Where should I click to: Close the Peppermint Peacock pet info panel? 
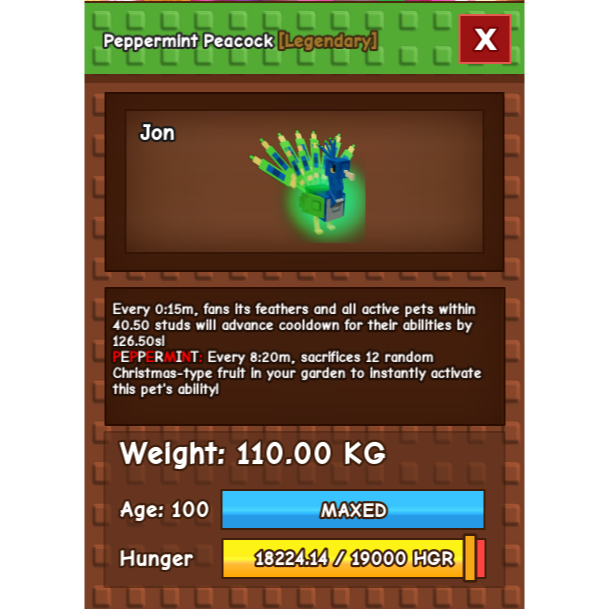coord(485,39)
